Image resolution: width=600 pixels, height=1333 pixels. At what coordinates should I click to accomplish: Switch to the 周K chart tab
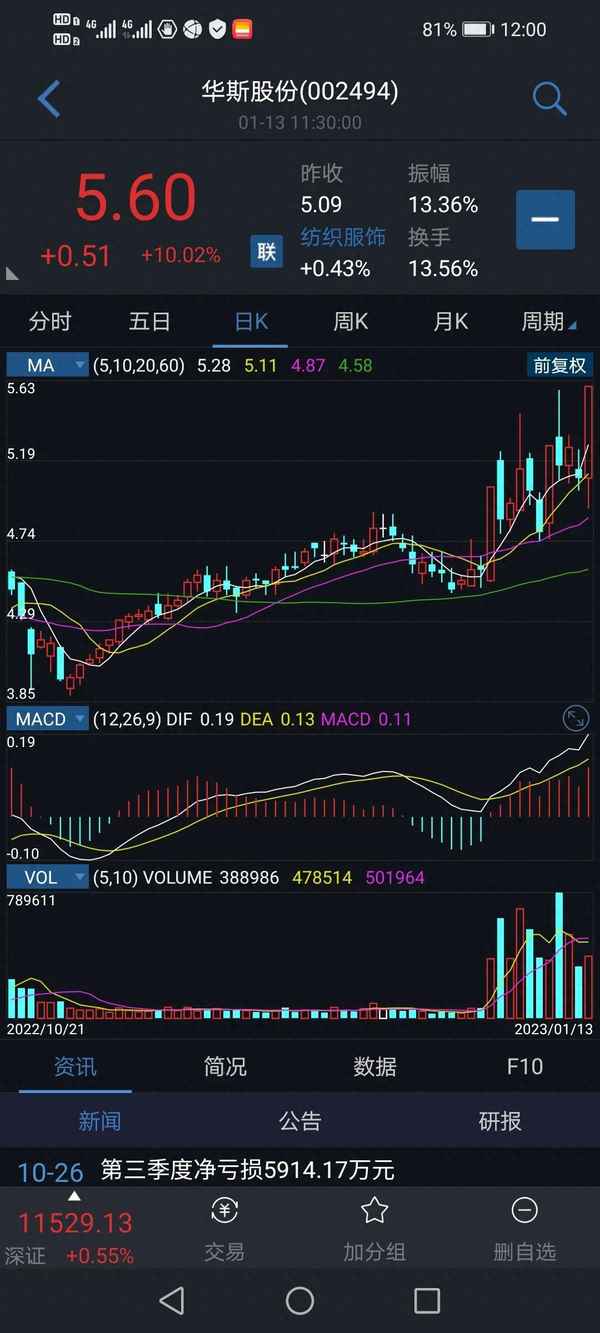click(350, 322)
